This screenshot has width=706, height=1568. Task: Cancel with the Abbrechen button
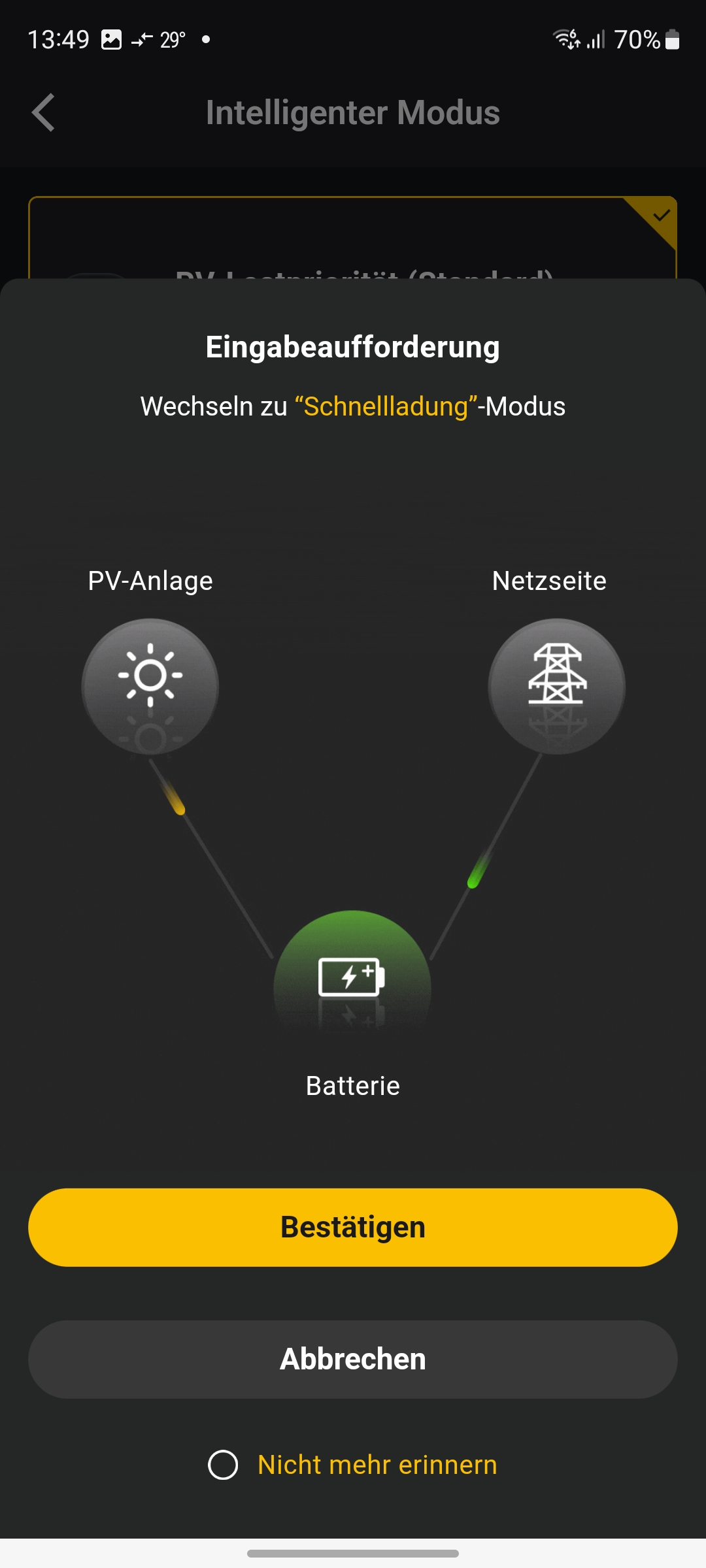pos(353,1359)
